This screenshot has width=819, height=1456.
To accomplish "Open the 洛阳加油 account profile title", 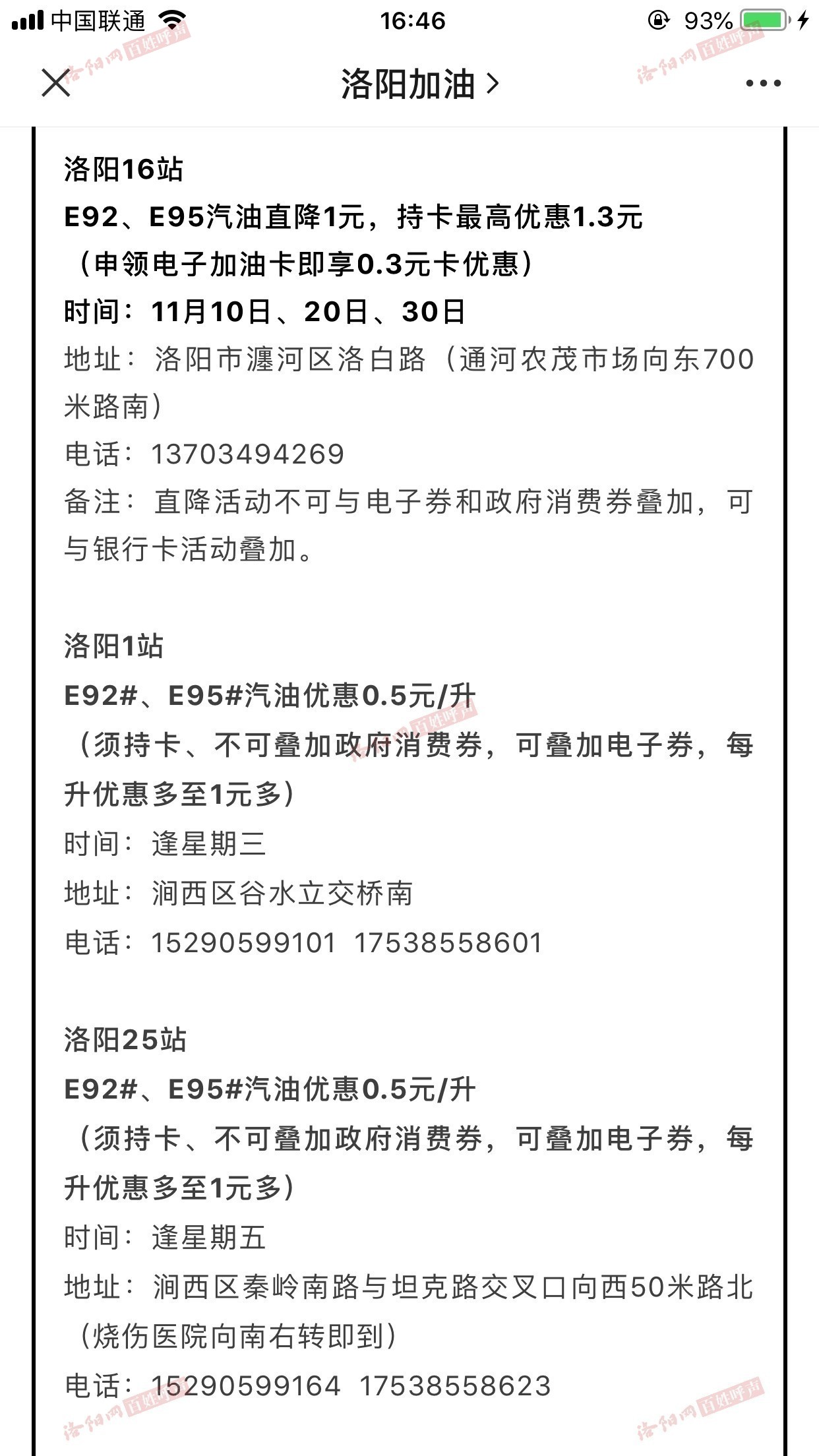I will 420,84.
